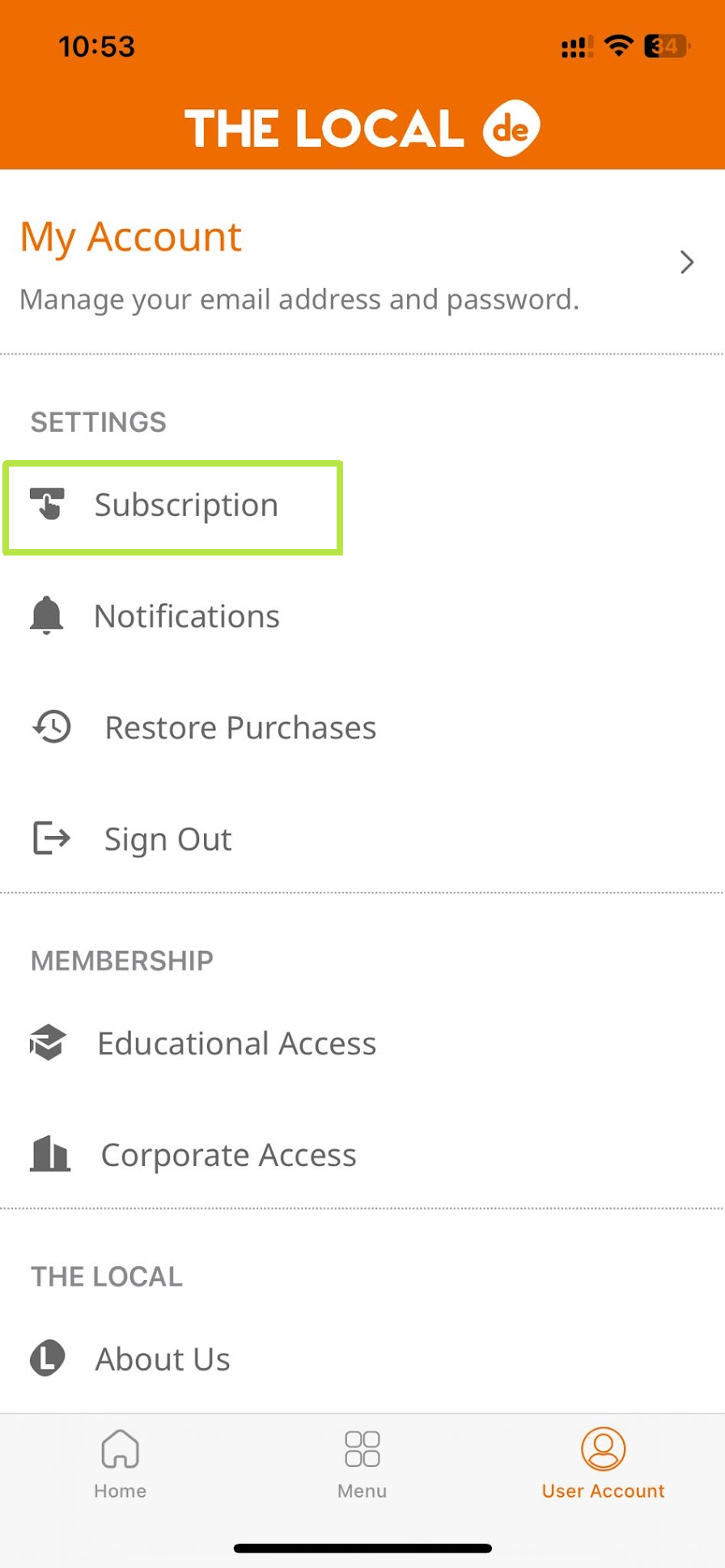The width and height of the screenshot is (725, 1568).
Task: View the About Us page
Action: (362, 1359)
